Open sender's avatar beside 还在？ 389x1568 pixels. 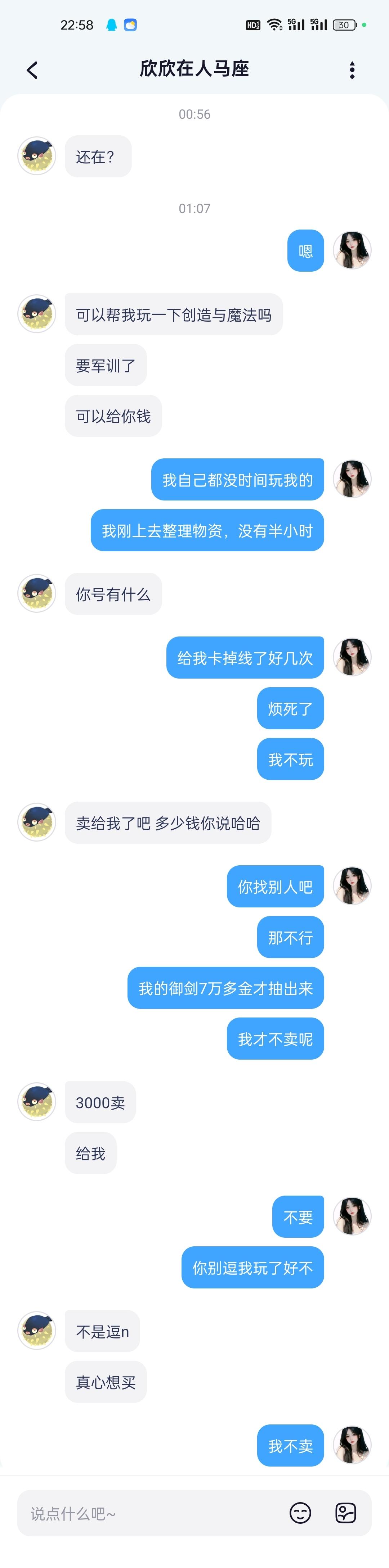tap(37, 156)
